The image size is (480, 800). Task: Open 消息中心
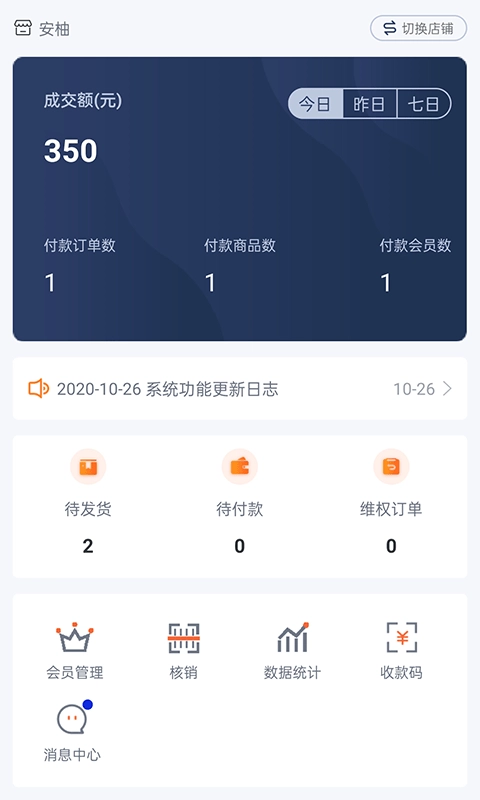tap(72, 732)
